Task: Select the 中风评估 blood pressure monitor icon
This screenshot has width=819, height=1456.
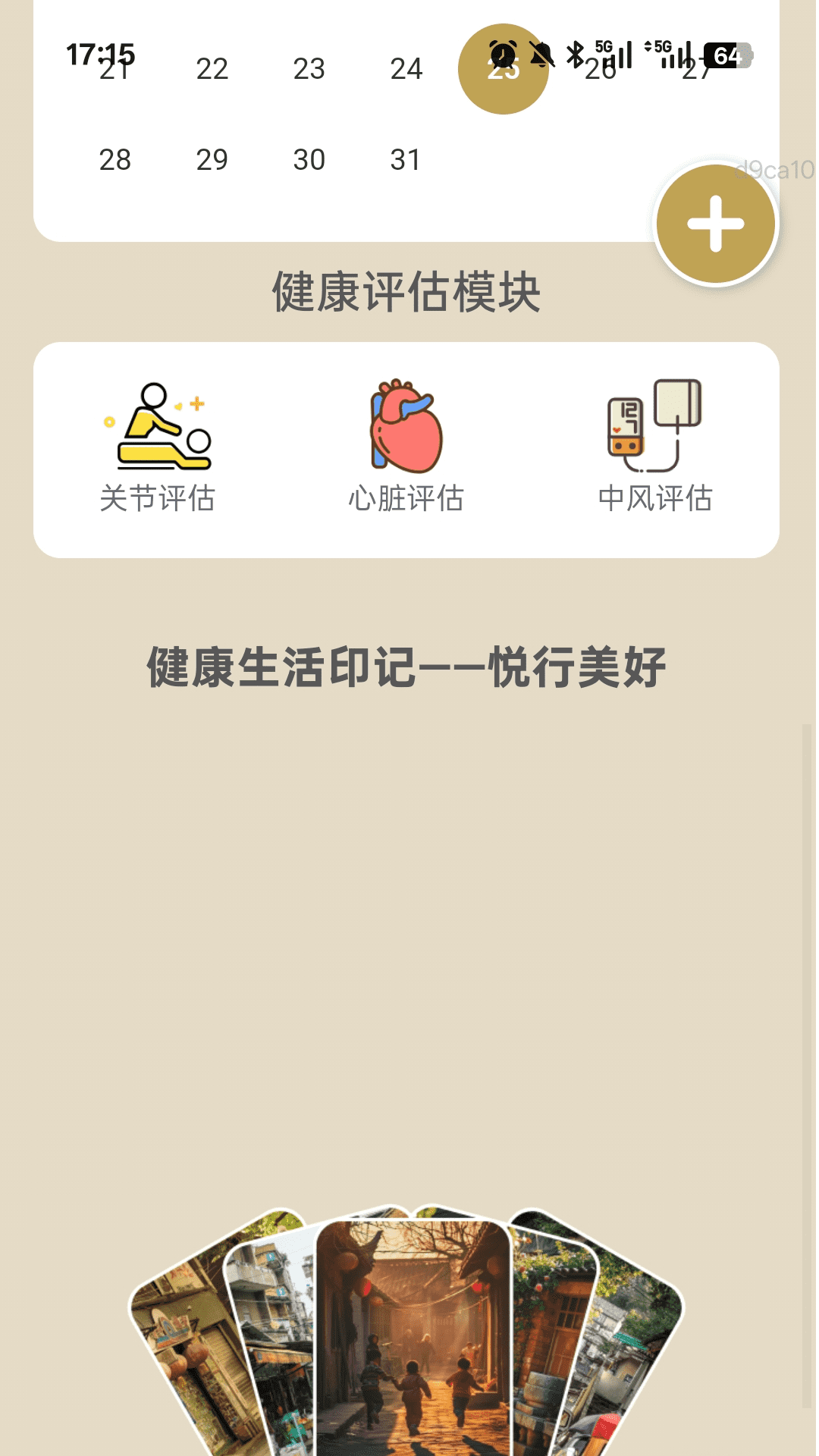Action: tap(656, 425)
